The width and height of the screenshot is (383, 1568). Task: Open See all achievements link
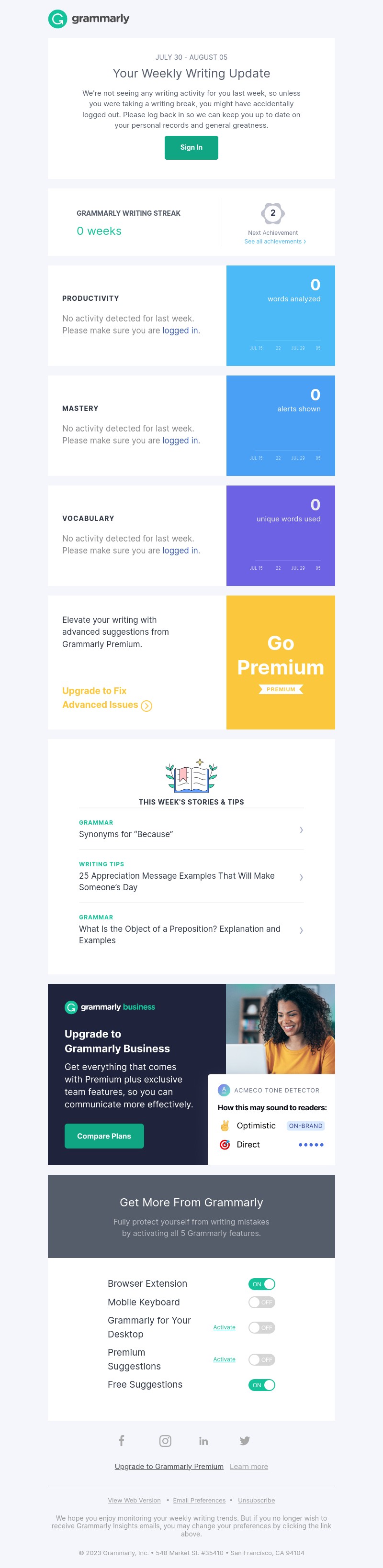point(275,242)
